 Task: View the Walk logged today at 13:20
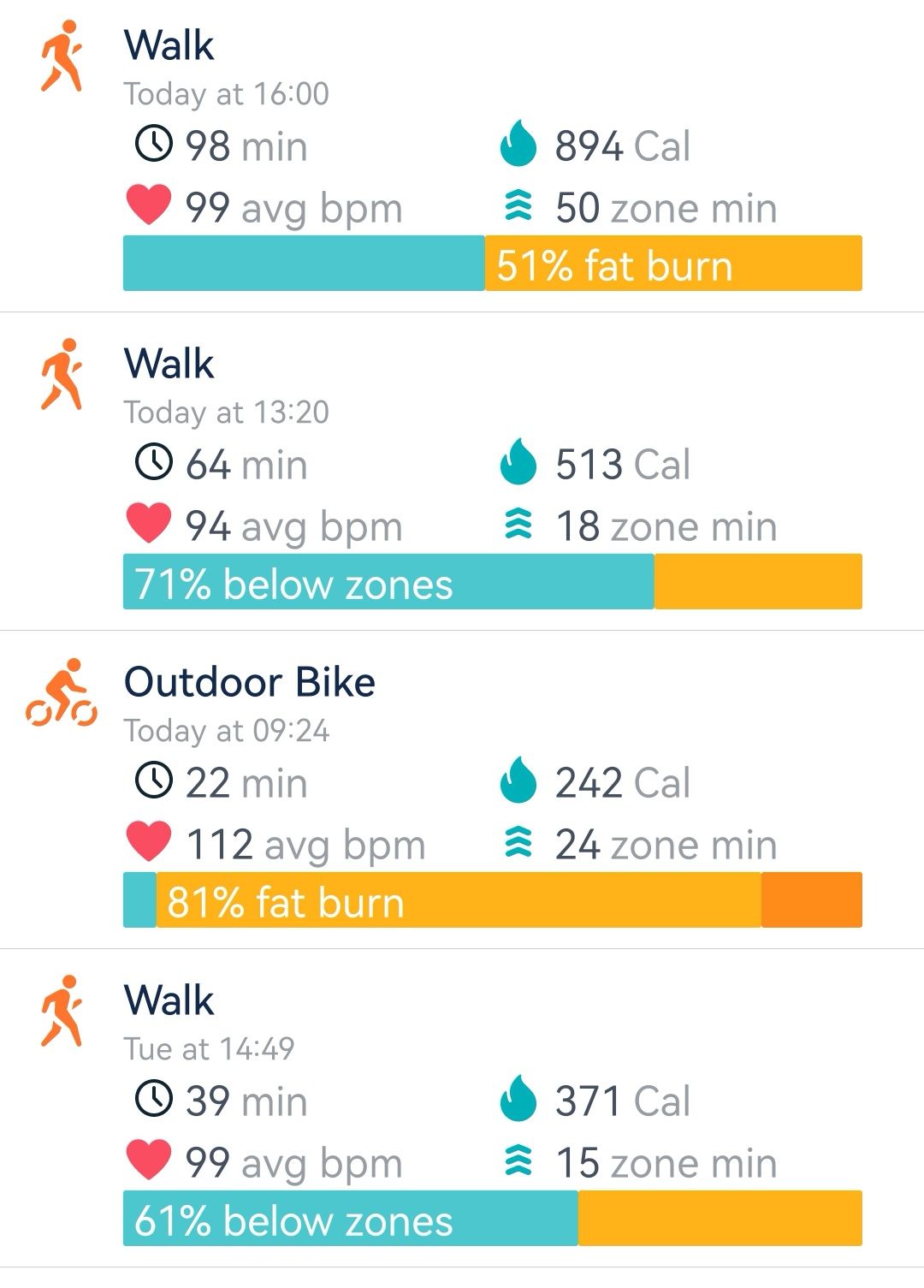(169, 365)
